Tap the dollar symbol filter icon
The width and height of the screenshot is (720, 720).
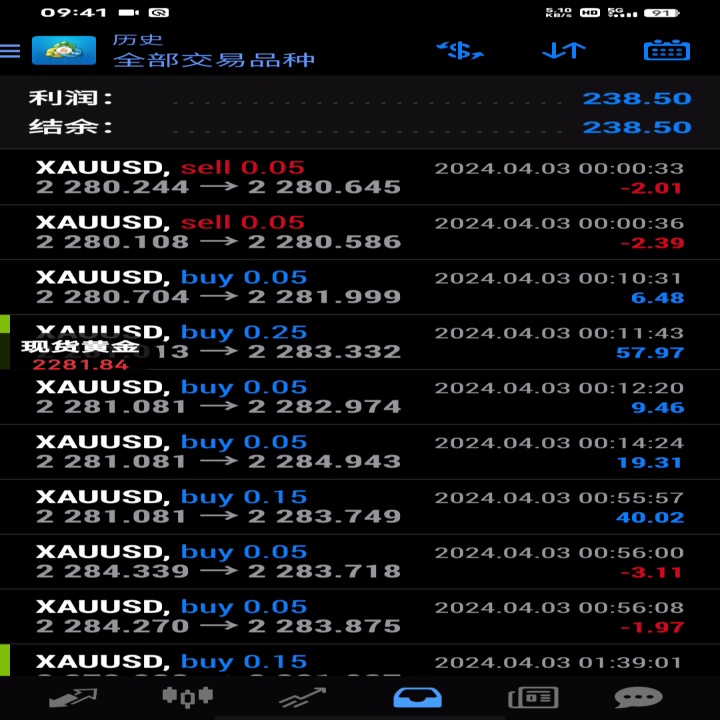[460, 51]
